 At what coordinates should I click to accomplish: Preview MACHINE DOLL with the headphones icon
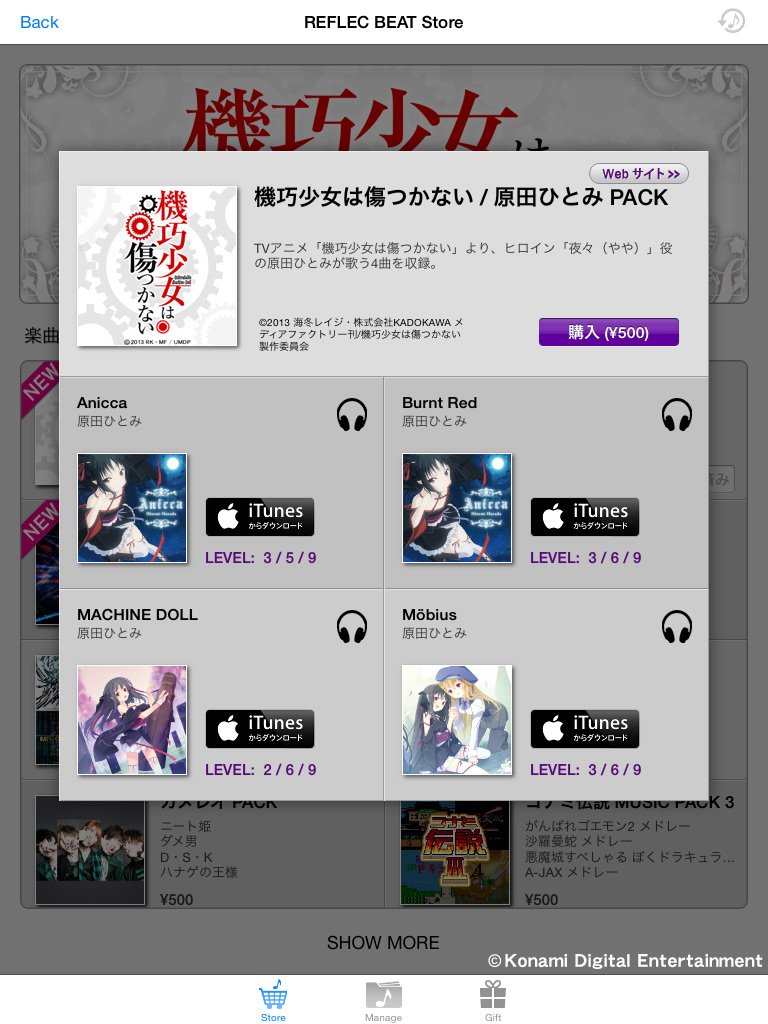[x=352, y=626]
